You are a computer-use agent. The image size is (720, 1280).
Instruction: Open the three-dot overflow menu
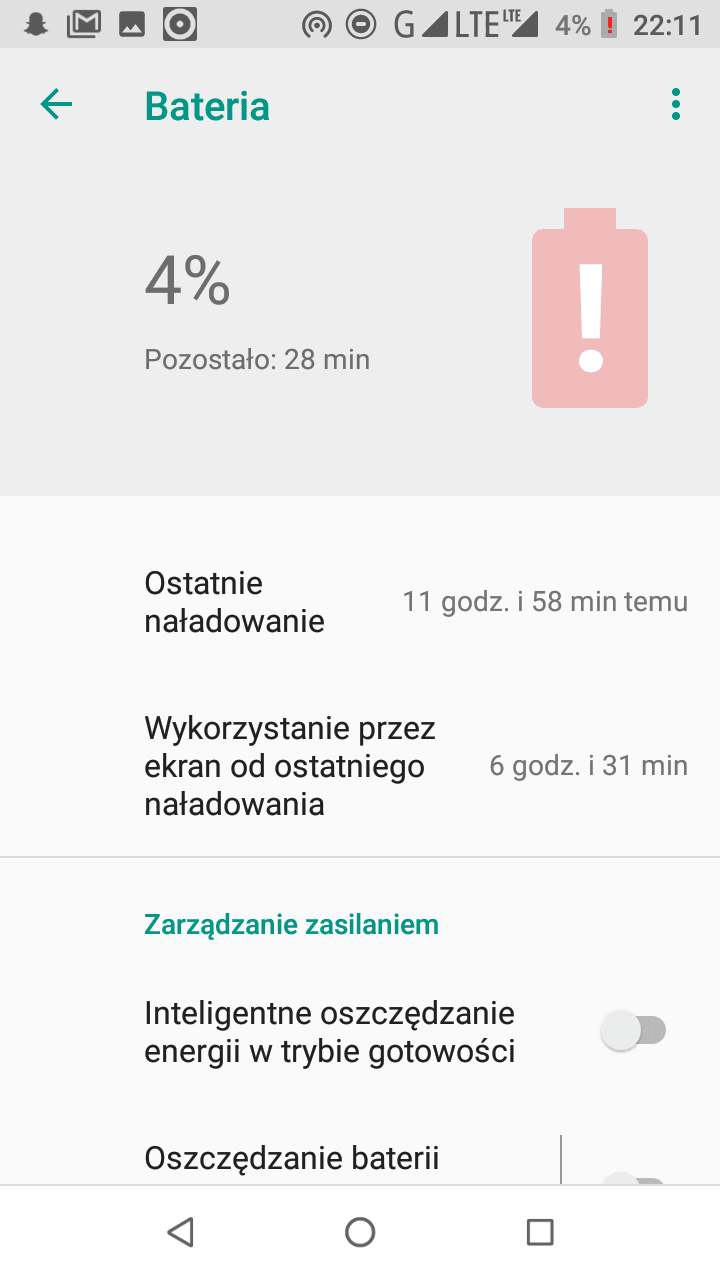[x=676, y=105]
